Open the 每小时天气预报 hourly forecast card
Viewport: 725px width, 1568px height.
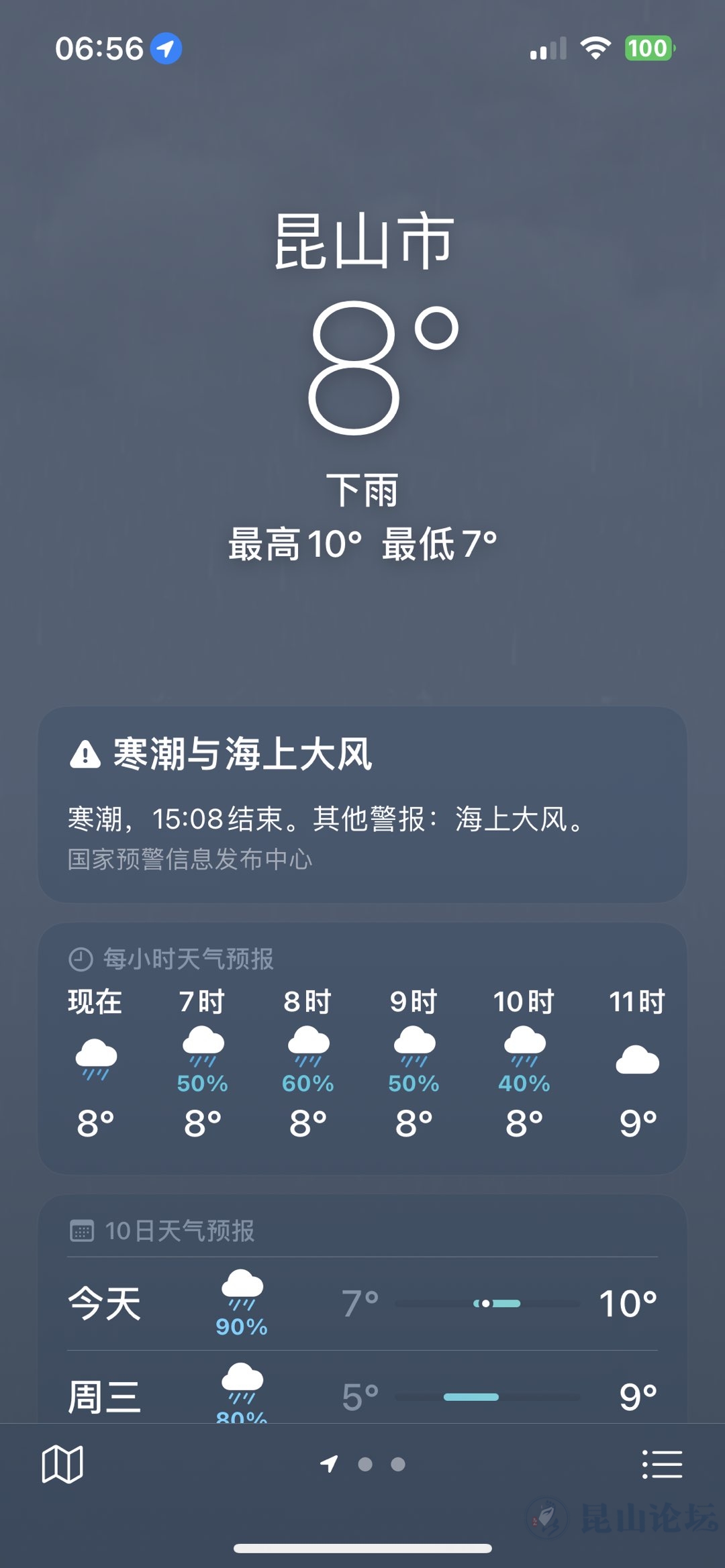point(362,1048)
